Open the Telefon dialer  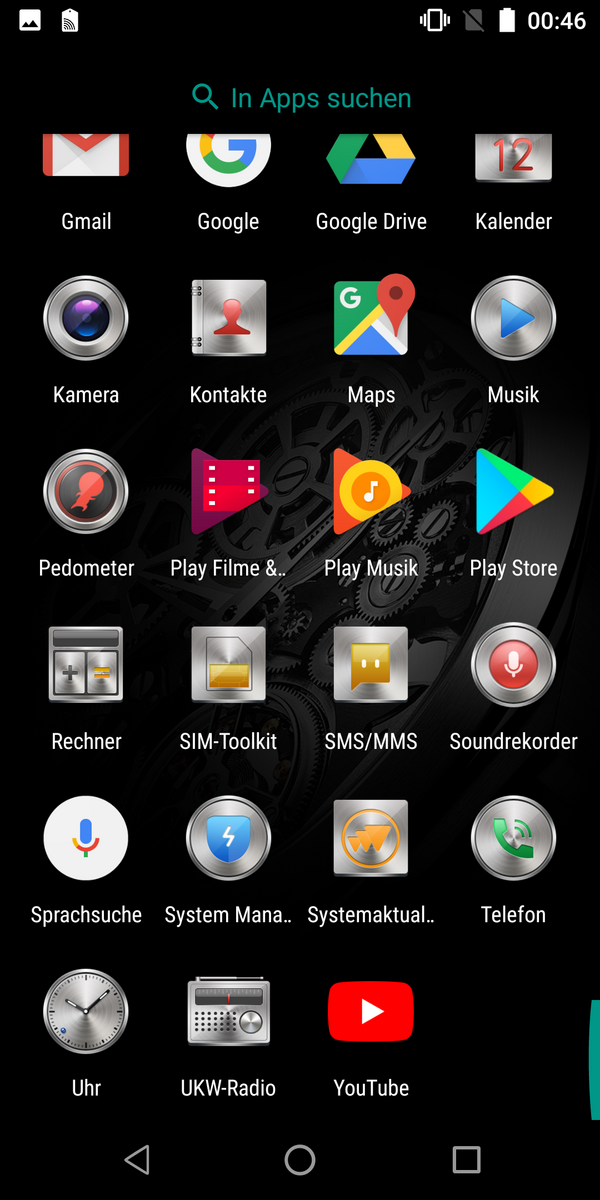pos(513,838)
